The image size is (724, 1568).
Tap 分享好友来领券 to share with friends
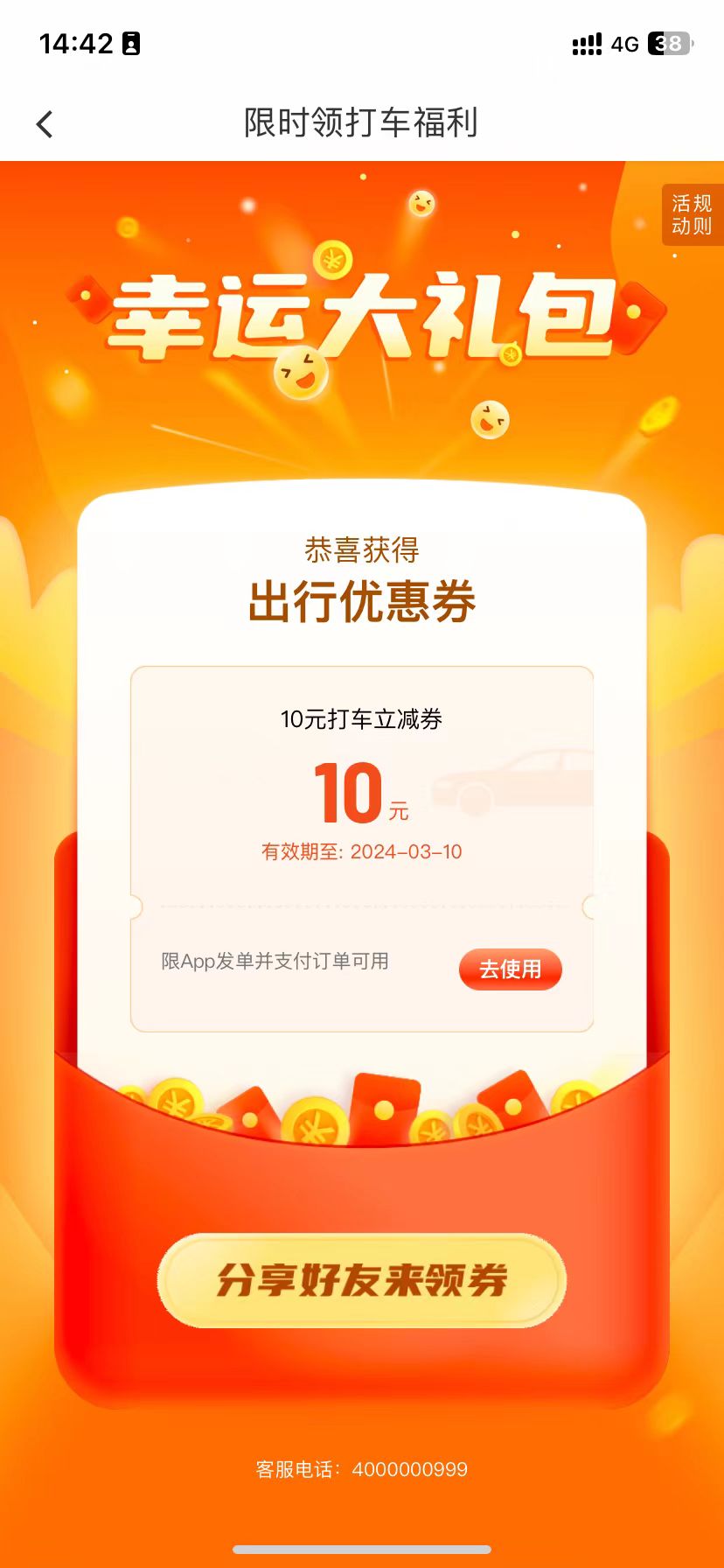(362, 1280)
